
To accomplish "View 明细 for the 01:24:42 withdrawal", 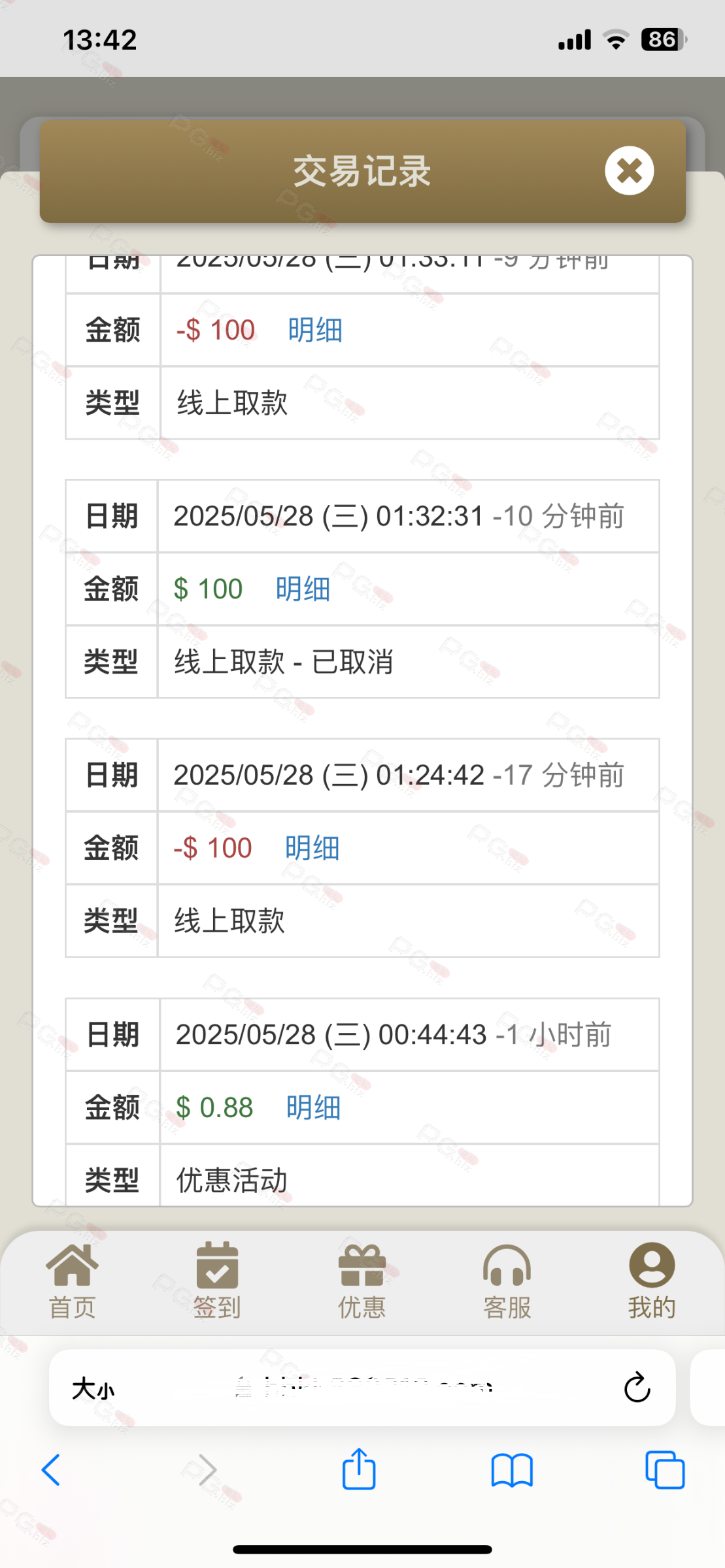I will pyautogui.click(x=312, y=848).
